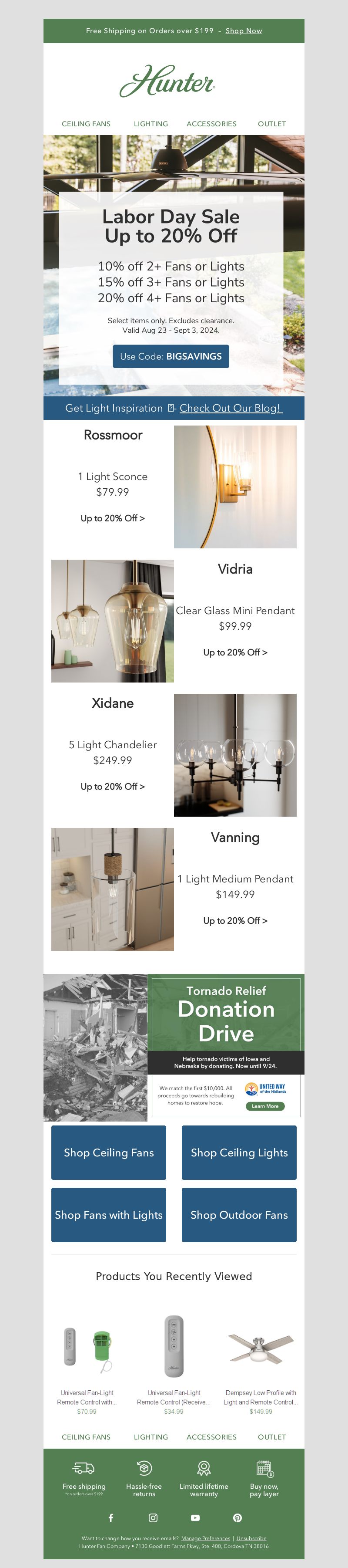The image size is (348, 1568).
Task: Tap Up to 20% Off under Vanning
Action: tap(235, 920)
